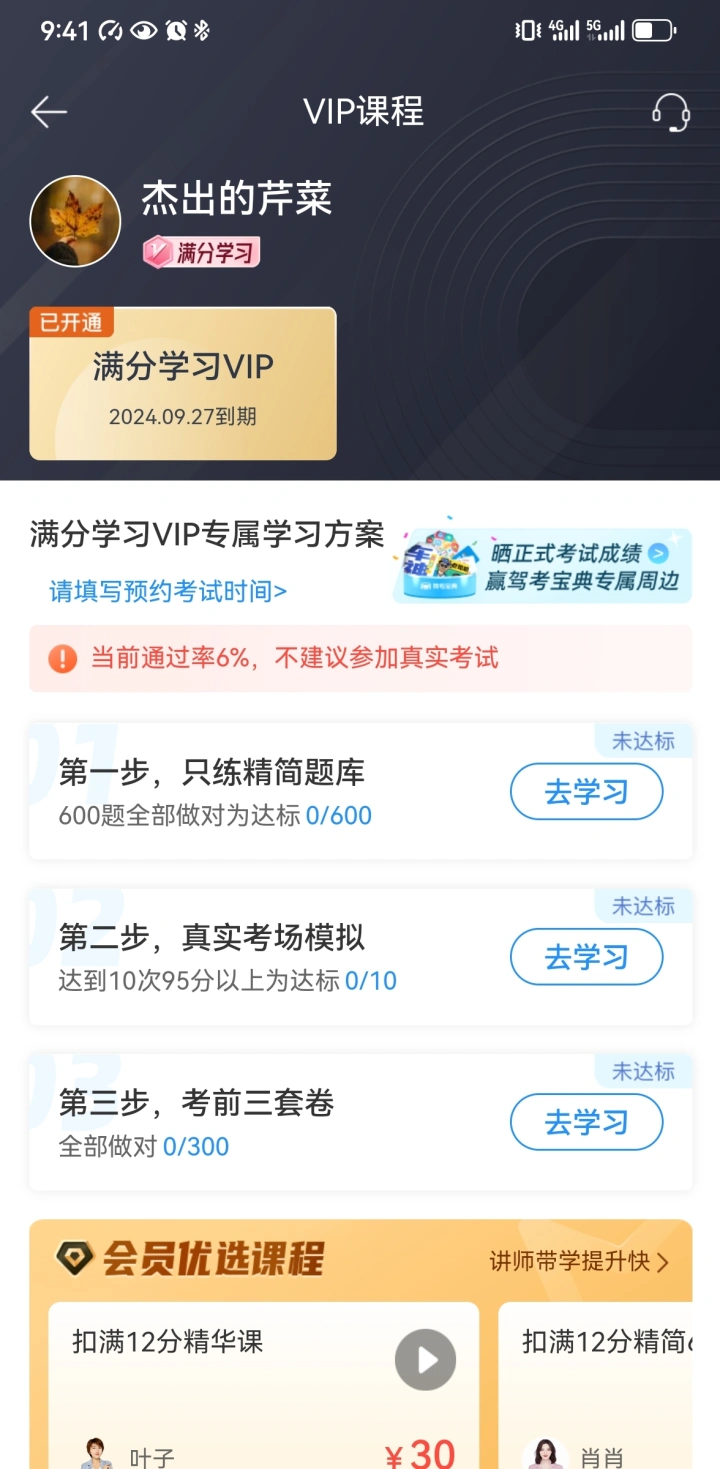
Task: Tap the maple leaf profile avatar
Action: click(x=76, y=222)
